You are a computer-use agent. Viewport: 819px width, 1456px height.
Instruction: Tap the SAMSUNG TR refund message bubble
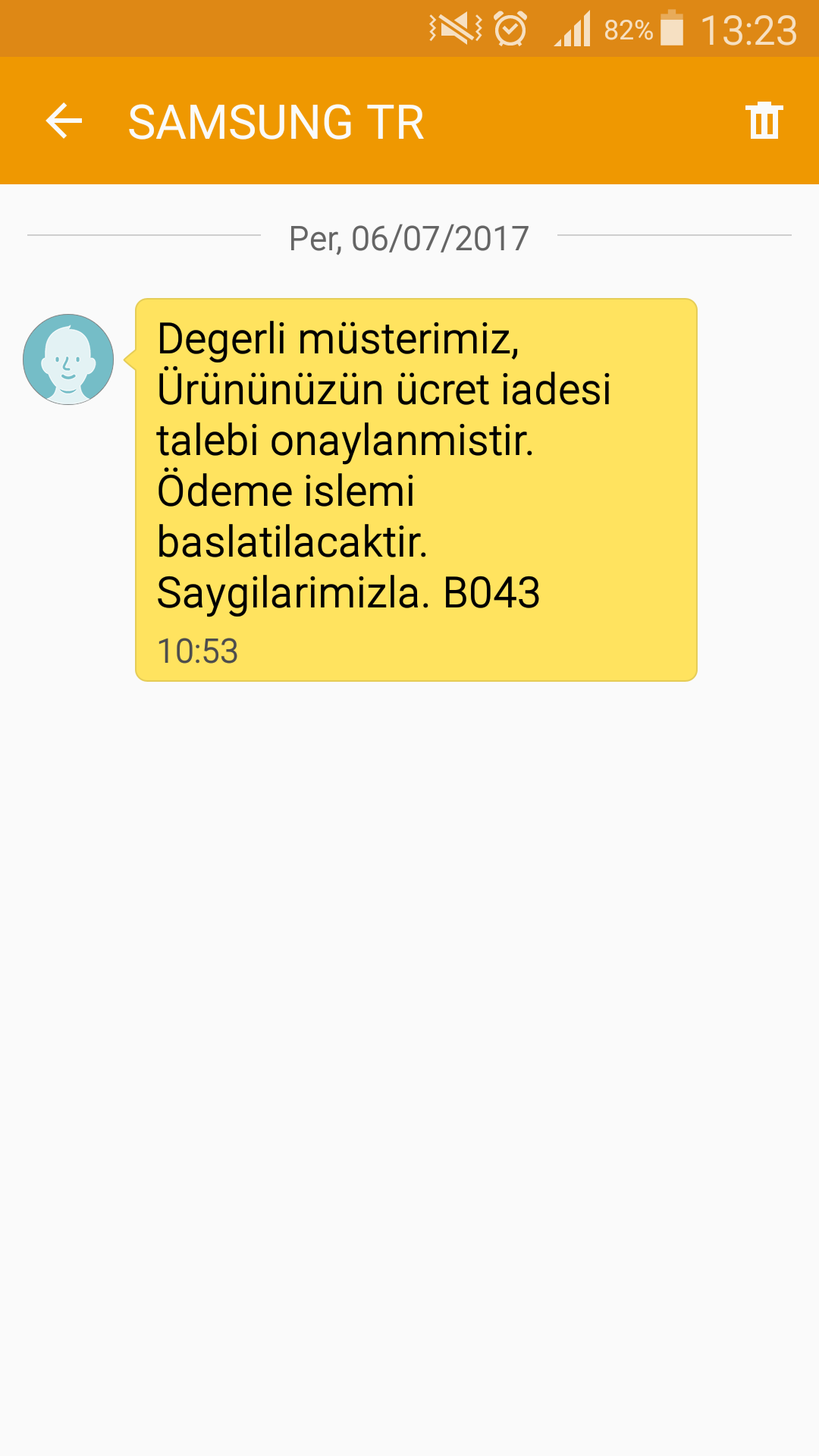(x=416, y=490)
